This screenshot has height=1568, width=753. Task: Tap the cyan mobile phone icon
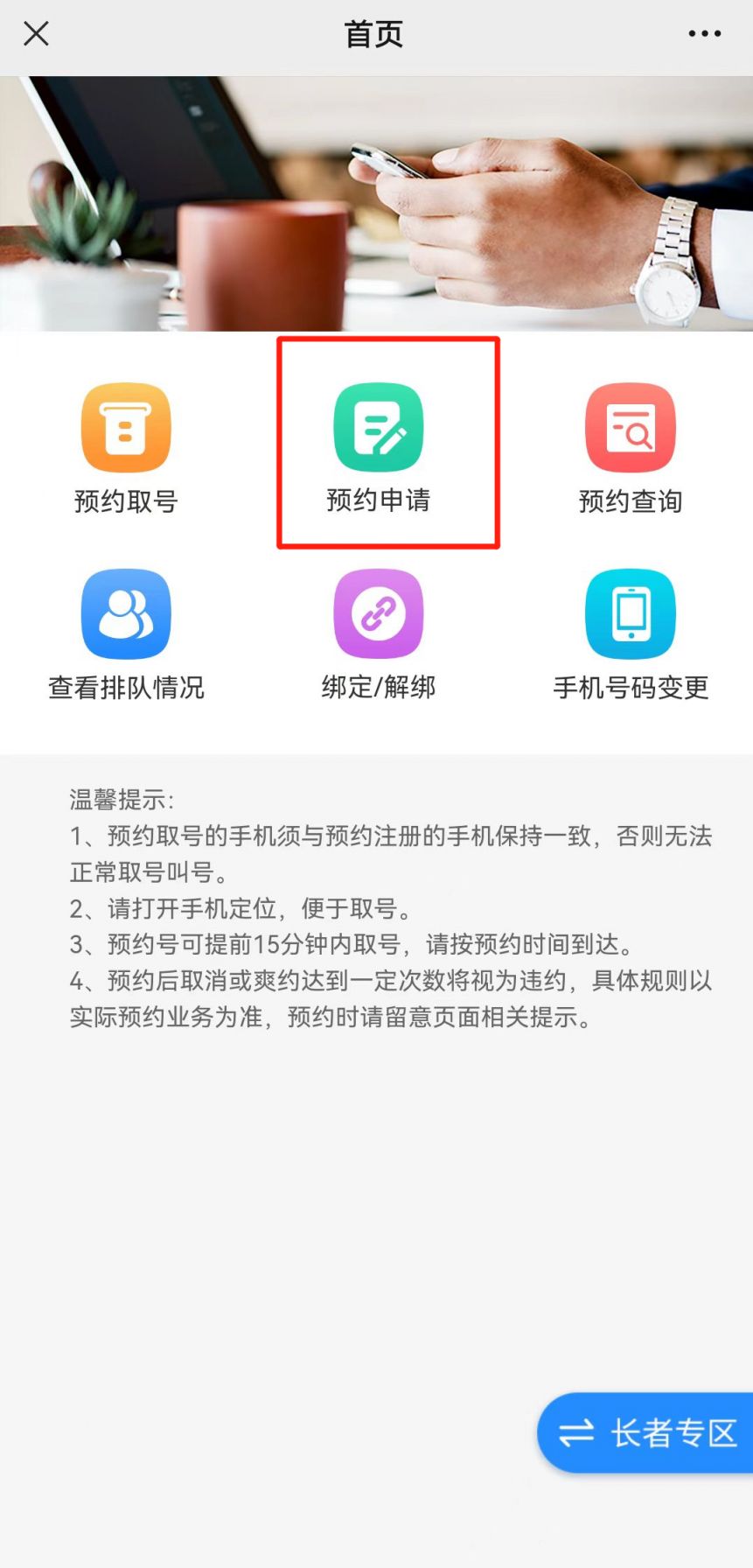coord(630,612)
